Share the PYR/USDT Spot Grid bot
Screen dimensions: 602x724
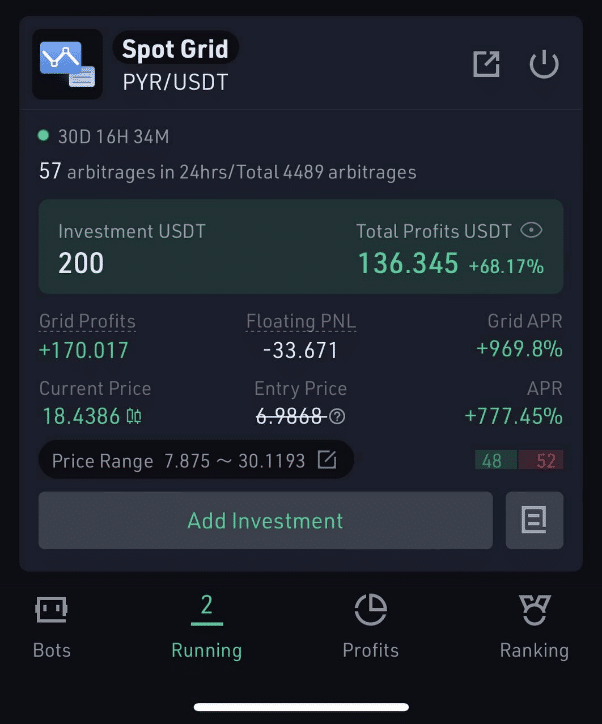(x=486, y=65)
